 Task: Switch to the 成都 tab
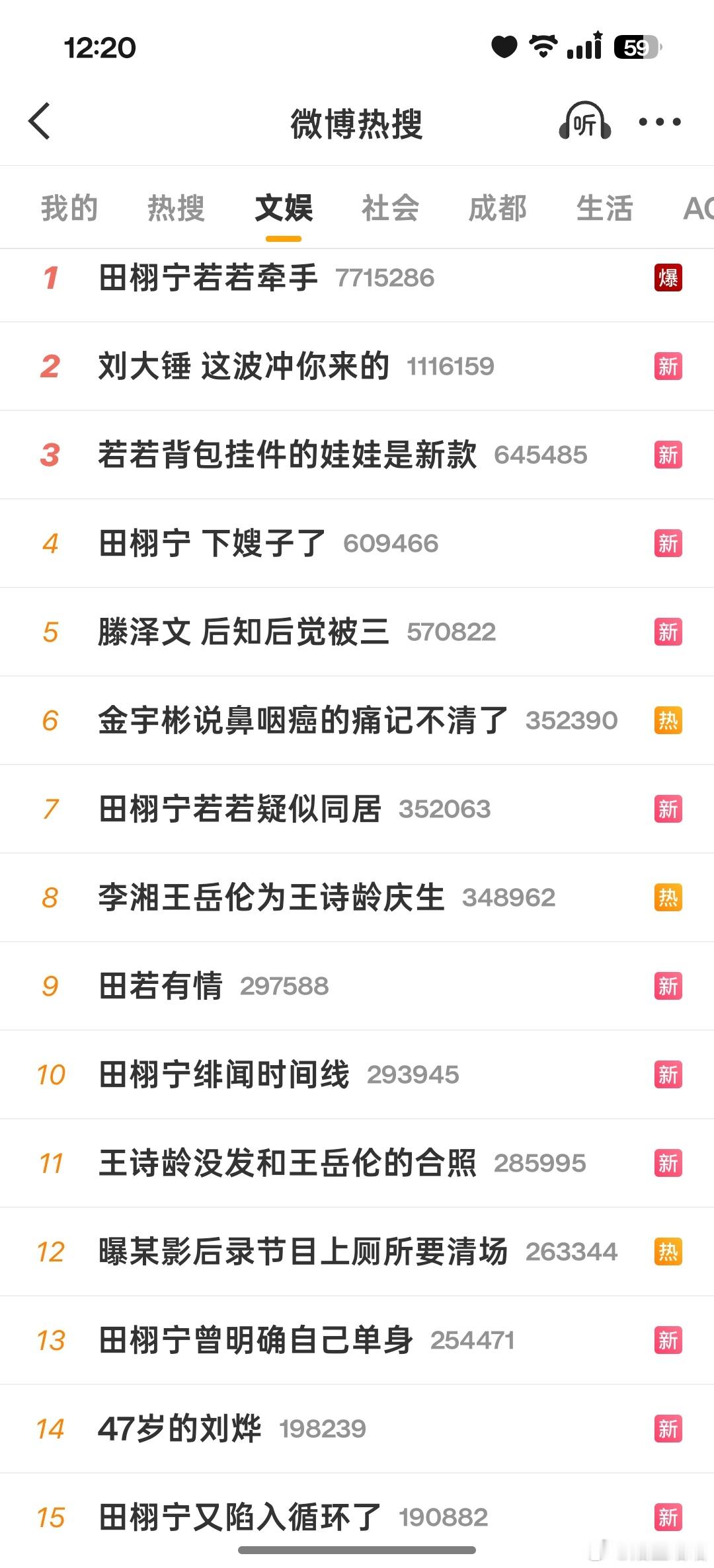497,208
